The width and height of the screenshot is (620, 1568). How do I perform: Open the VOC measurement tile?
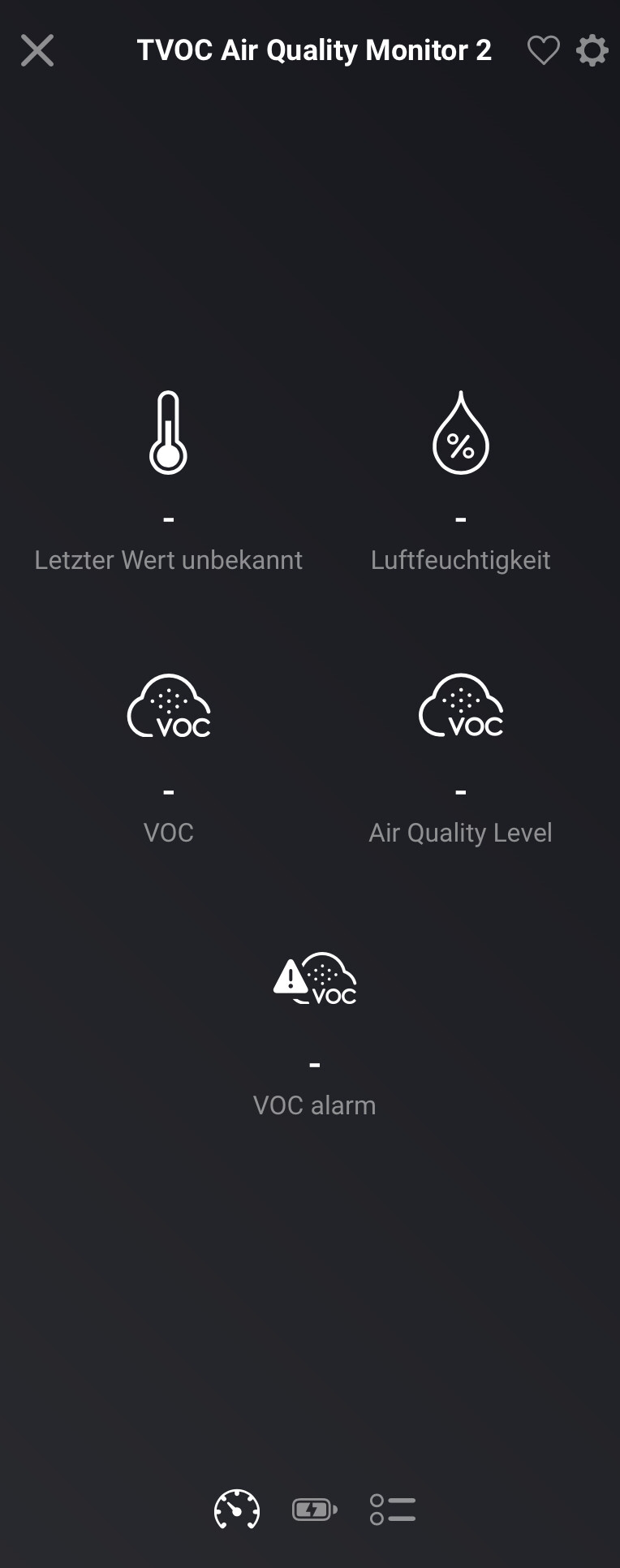169,755
